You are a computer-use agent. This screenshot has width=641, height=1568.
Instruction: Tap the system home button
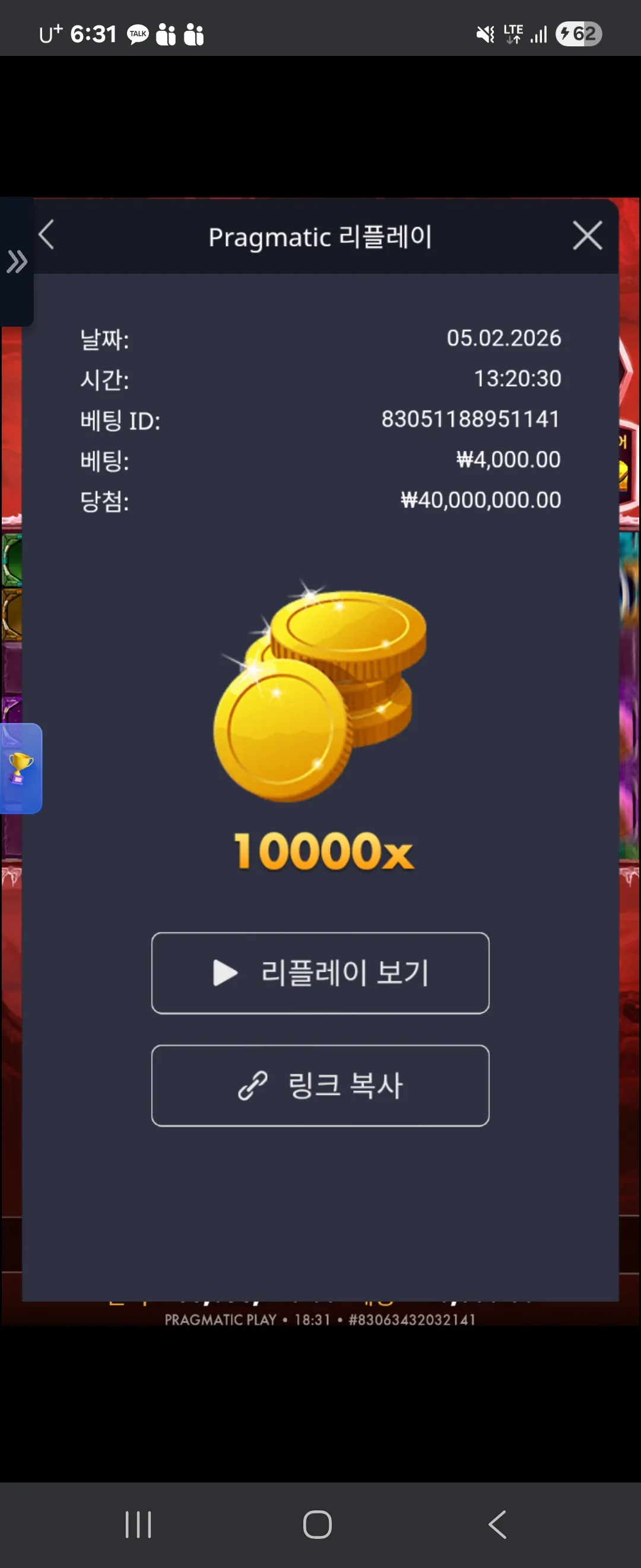click(318, 1524)
